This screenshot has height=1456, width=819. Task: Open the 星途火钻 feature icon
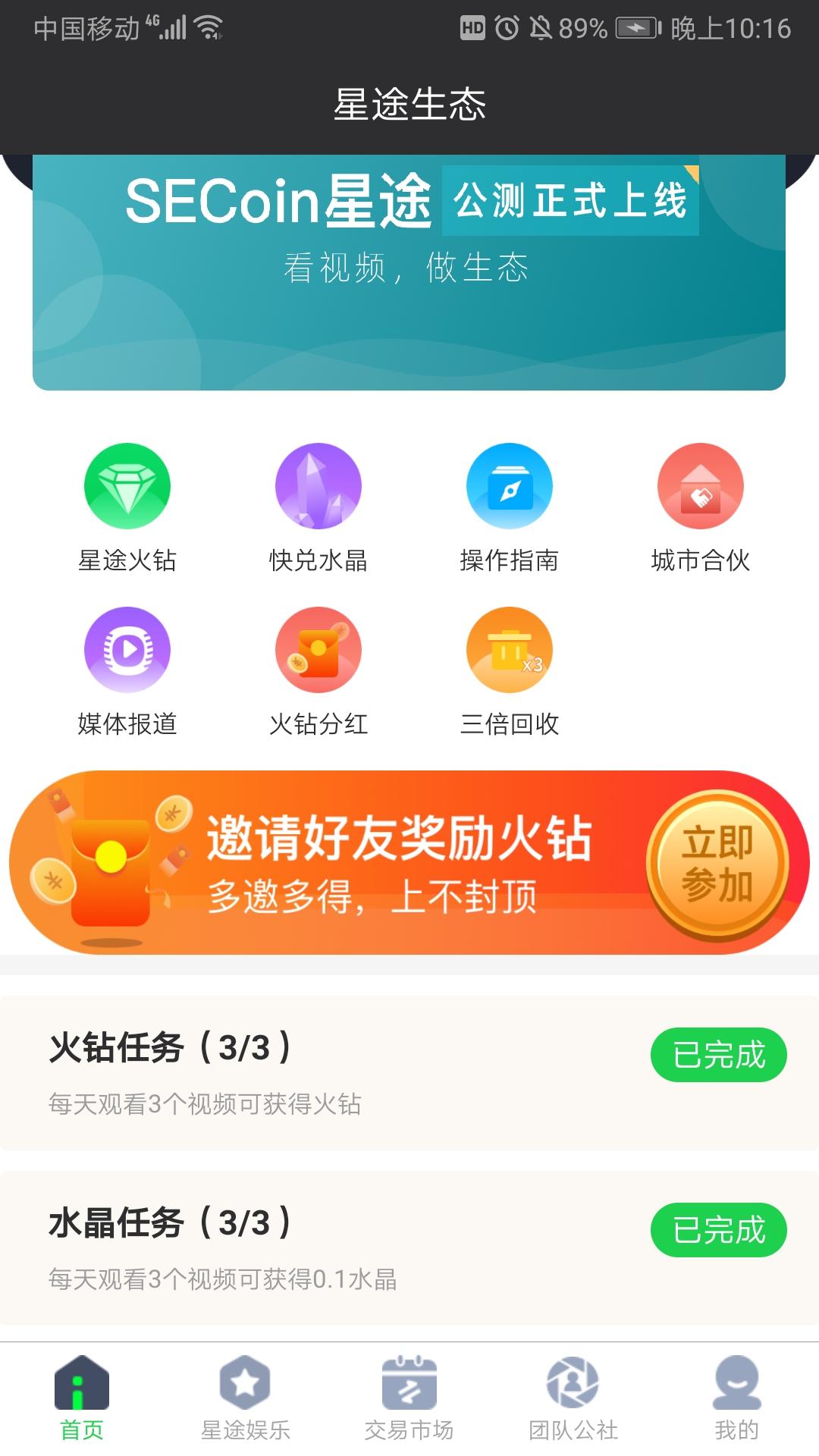click(x=127, y=485)
